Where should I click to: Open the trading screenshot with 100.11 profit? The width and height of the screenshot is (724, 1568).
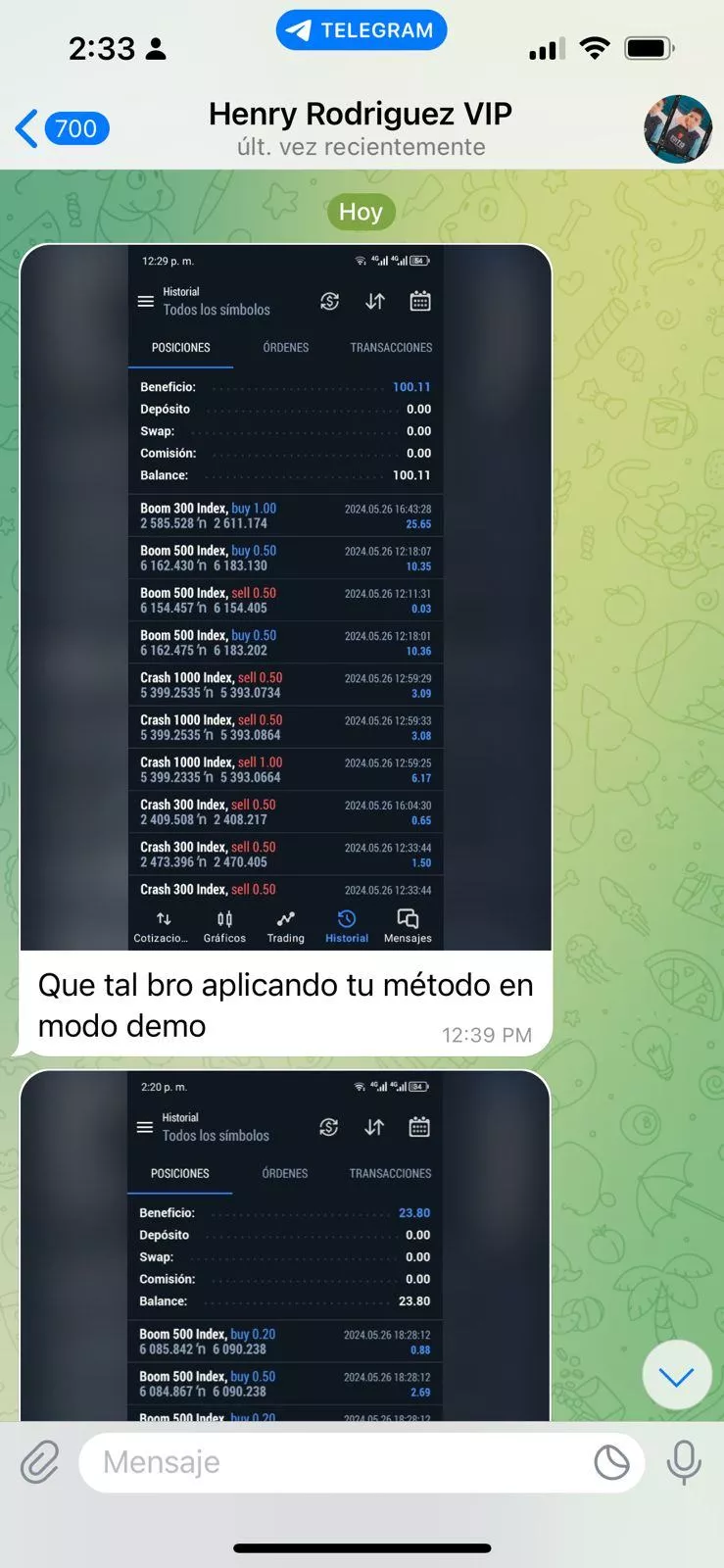coord(285,598)
